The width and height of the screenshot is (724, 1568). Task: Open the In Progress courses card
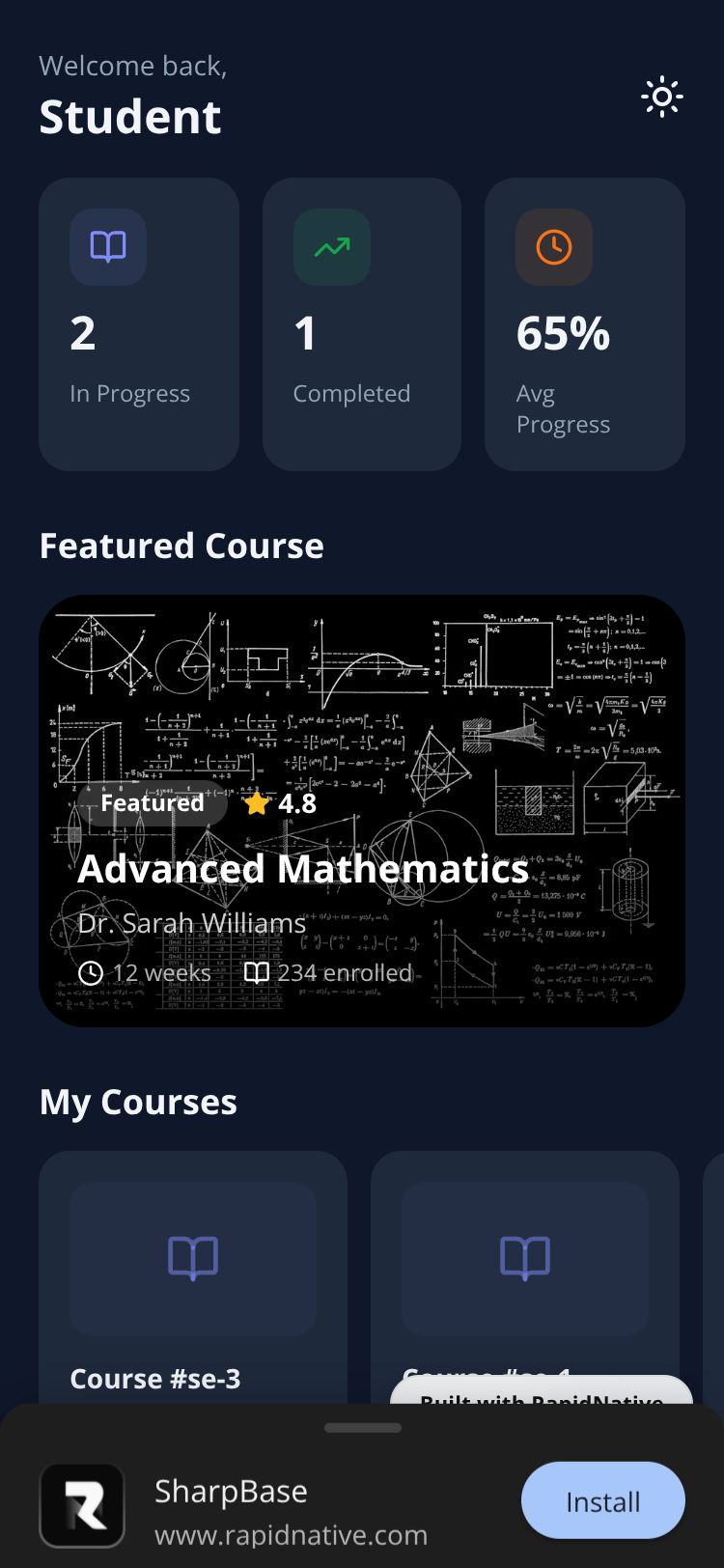tap(139, 324)
